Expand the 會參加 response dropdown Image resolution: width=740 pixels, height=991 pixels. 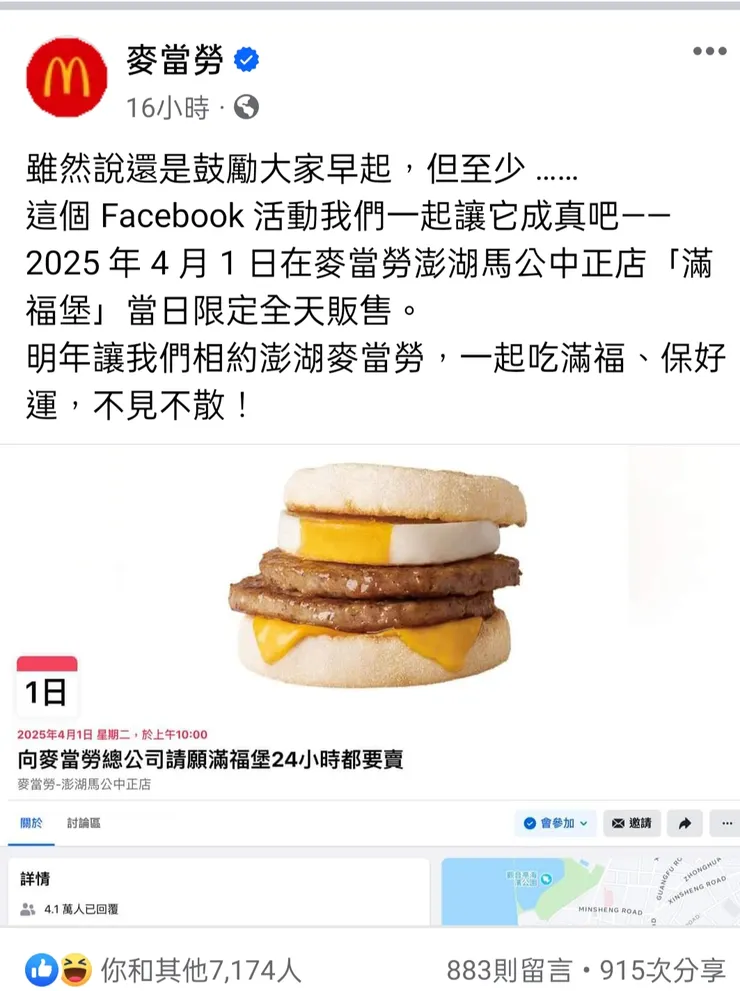585,823
